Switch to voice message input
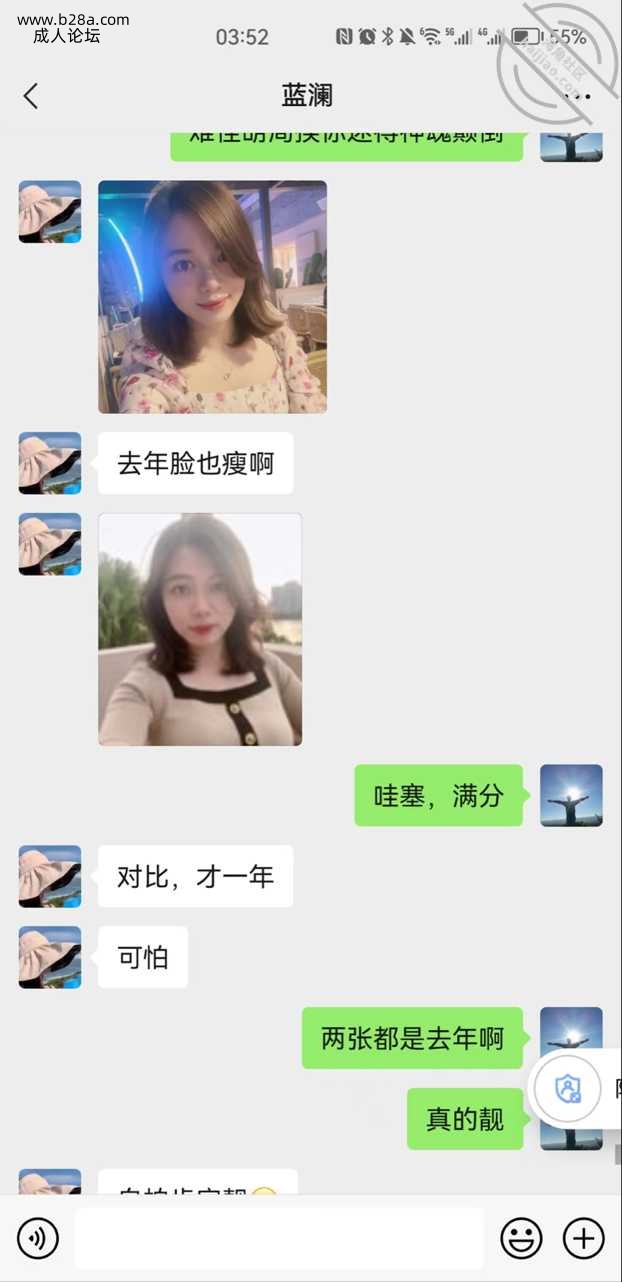 tap(38, 1239)
